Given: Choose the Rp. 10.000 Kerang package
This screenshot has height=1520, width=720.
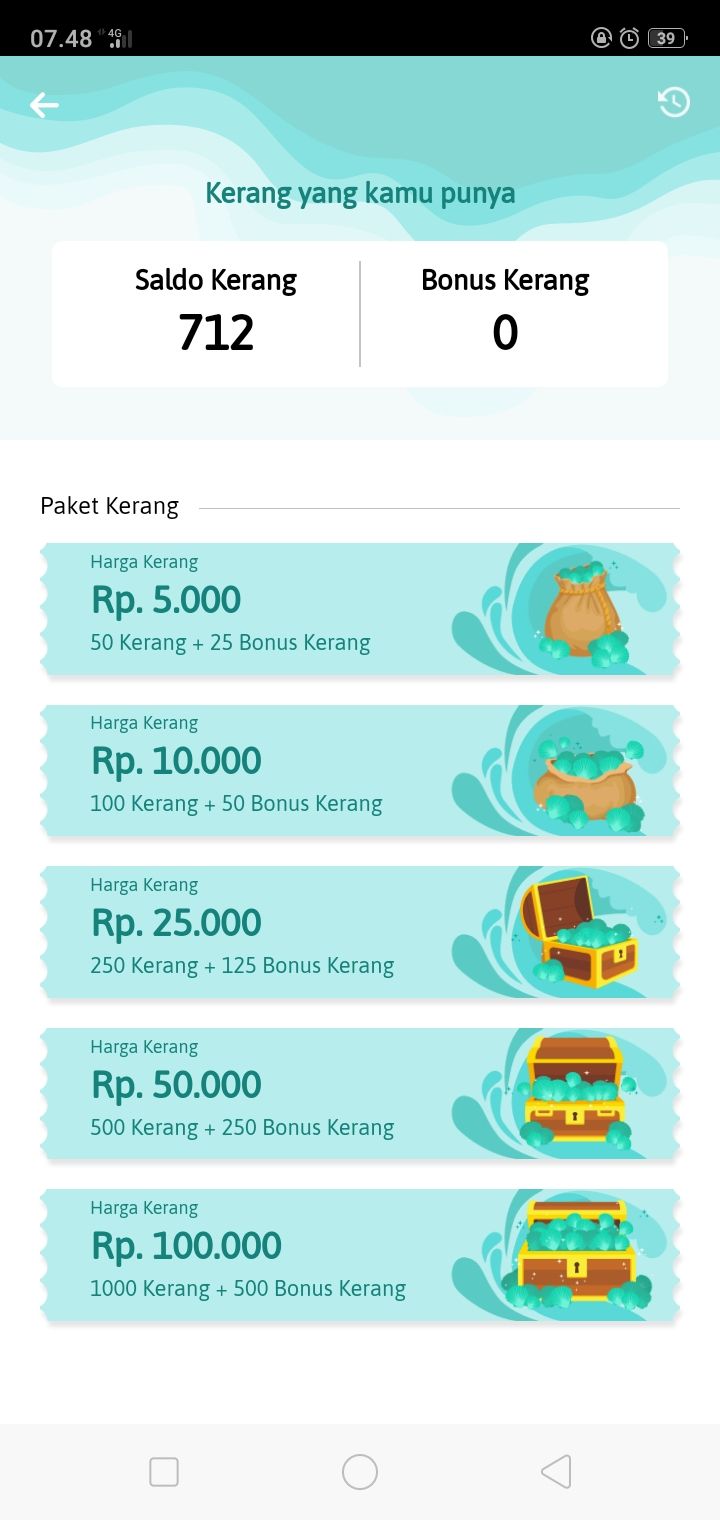Looking at the screenshot, I should pos(360,771).
